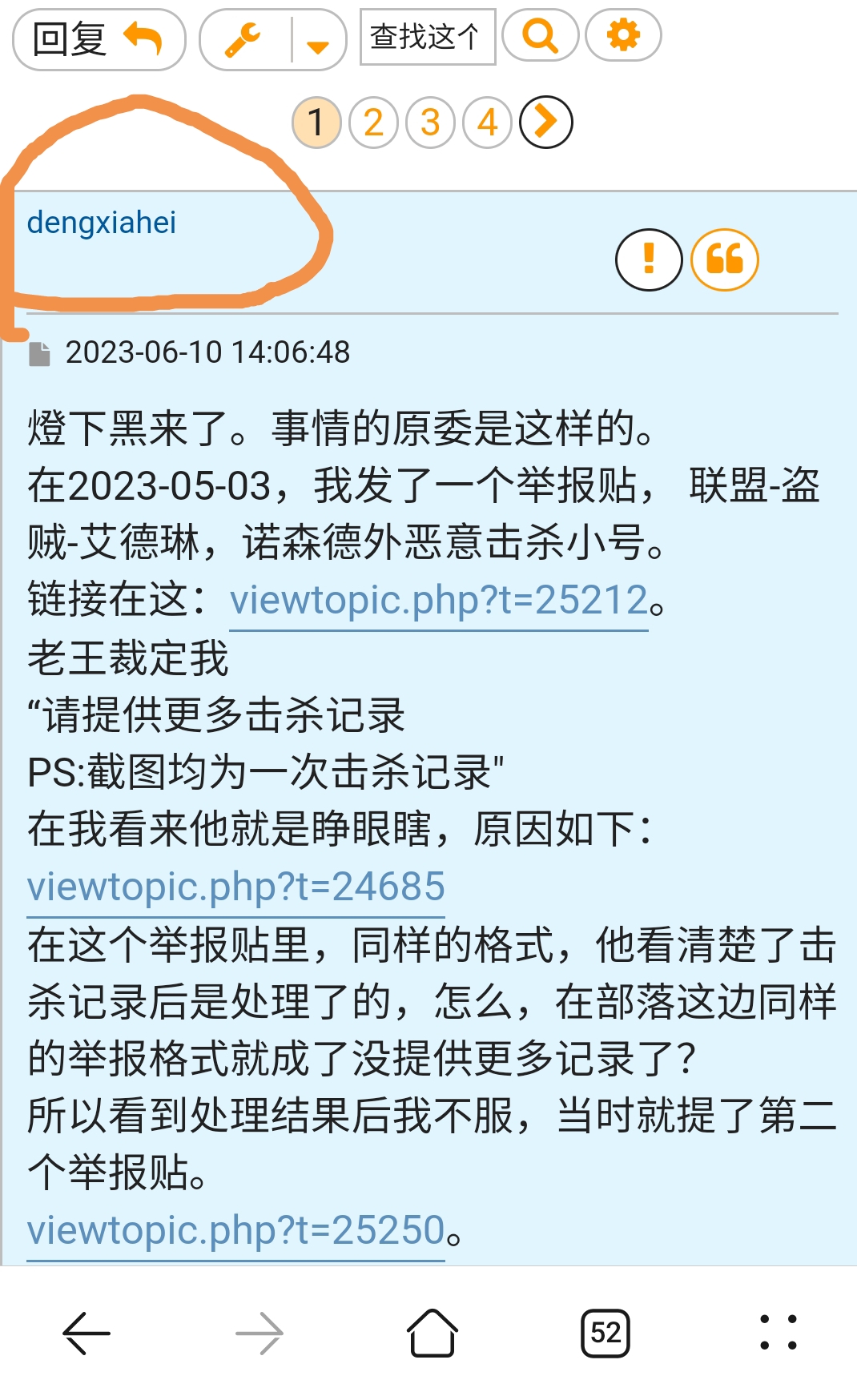Tap the browser home icon
This screenshot has height=1400, width=857.
coord(431,1333)
